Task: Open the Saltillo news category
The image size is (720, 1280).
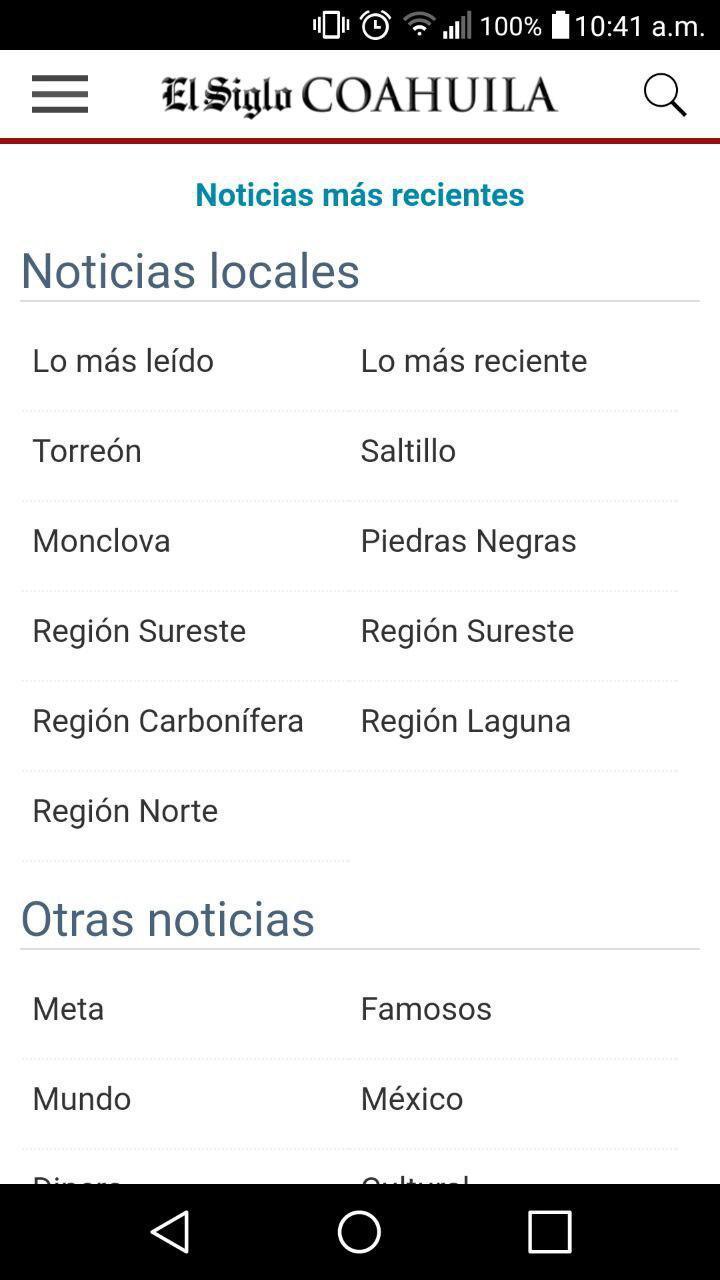Action: pos(407,450)
